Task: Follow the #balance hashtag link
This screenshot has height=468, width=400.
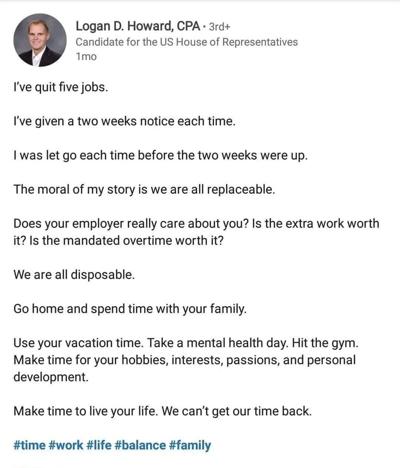Action: pyautogui.click(x=140, y=445)
